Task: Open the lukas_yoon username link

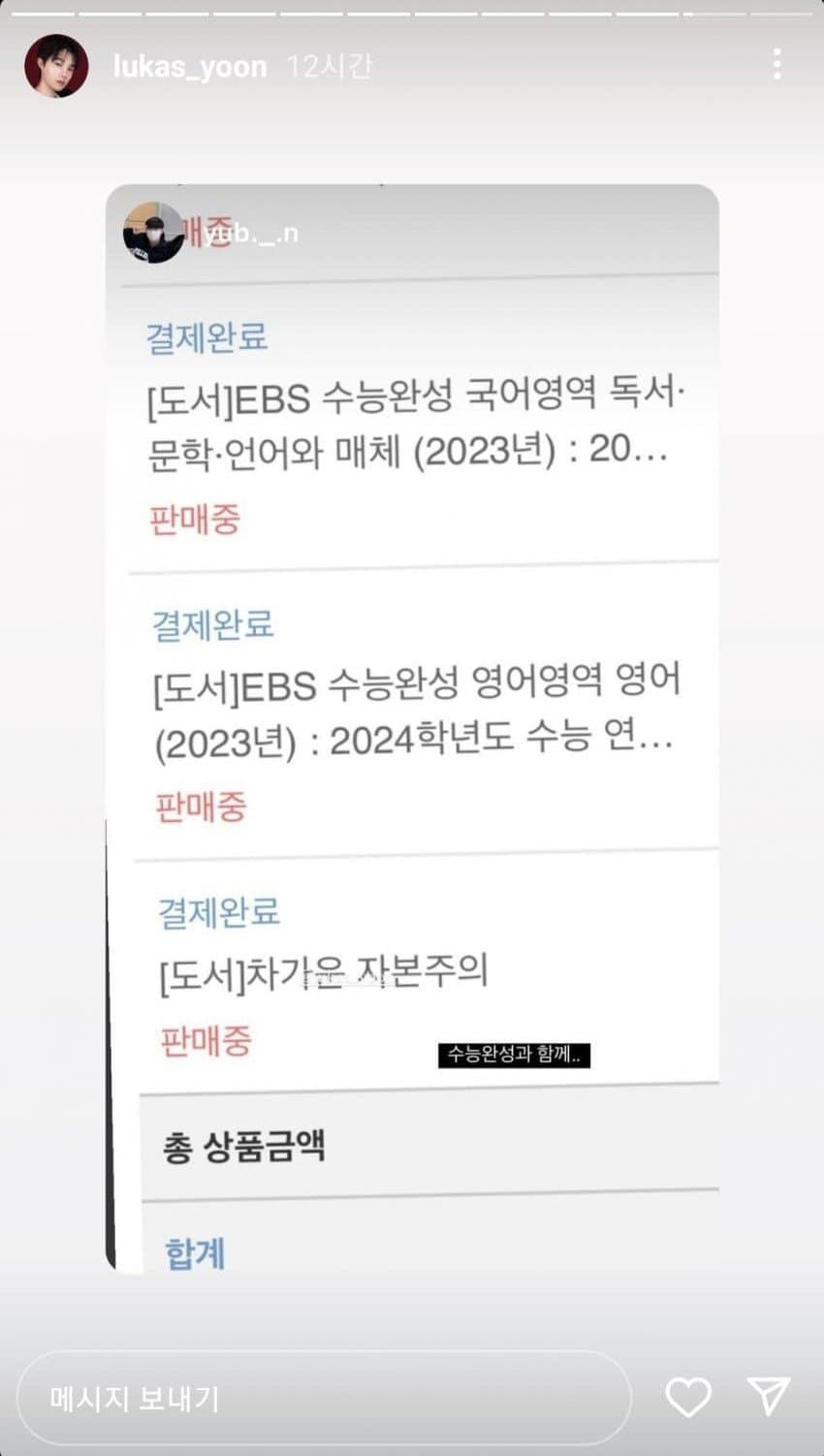Action: [x=189, y=66]
